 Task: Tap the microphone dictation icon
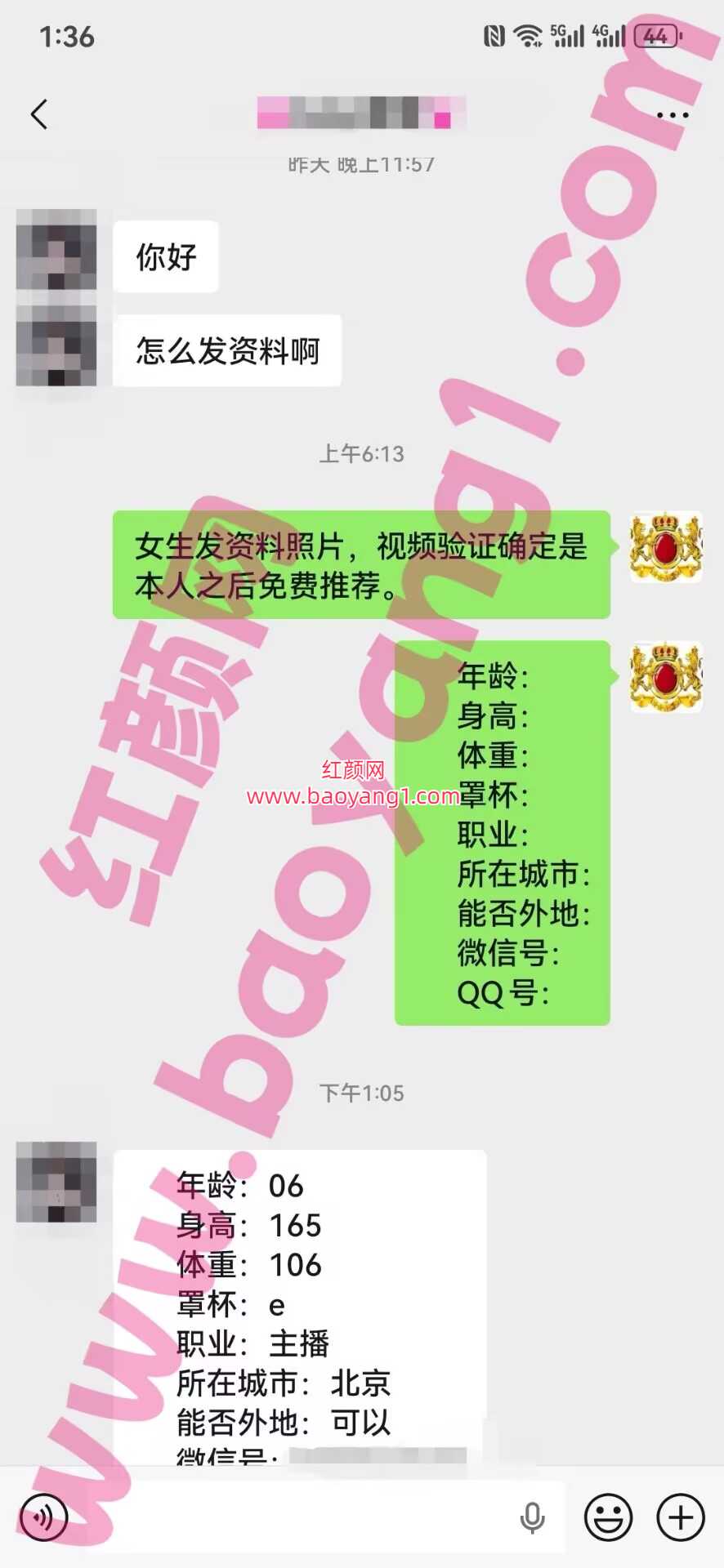pyautogui.click(x=532, y=1517)
